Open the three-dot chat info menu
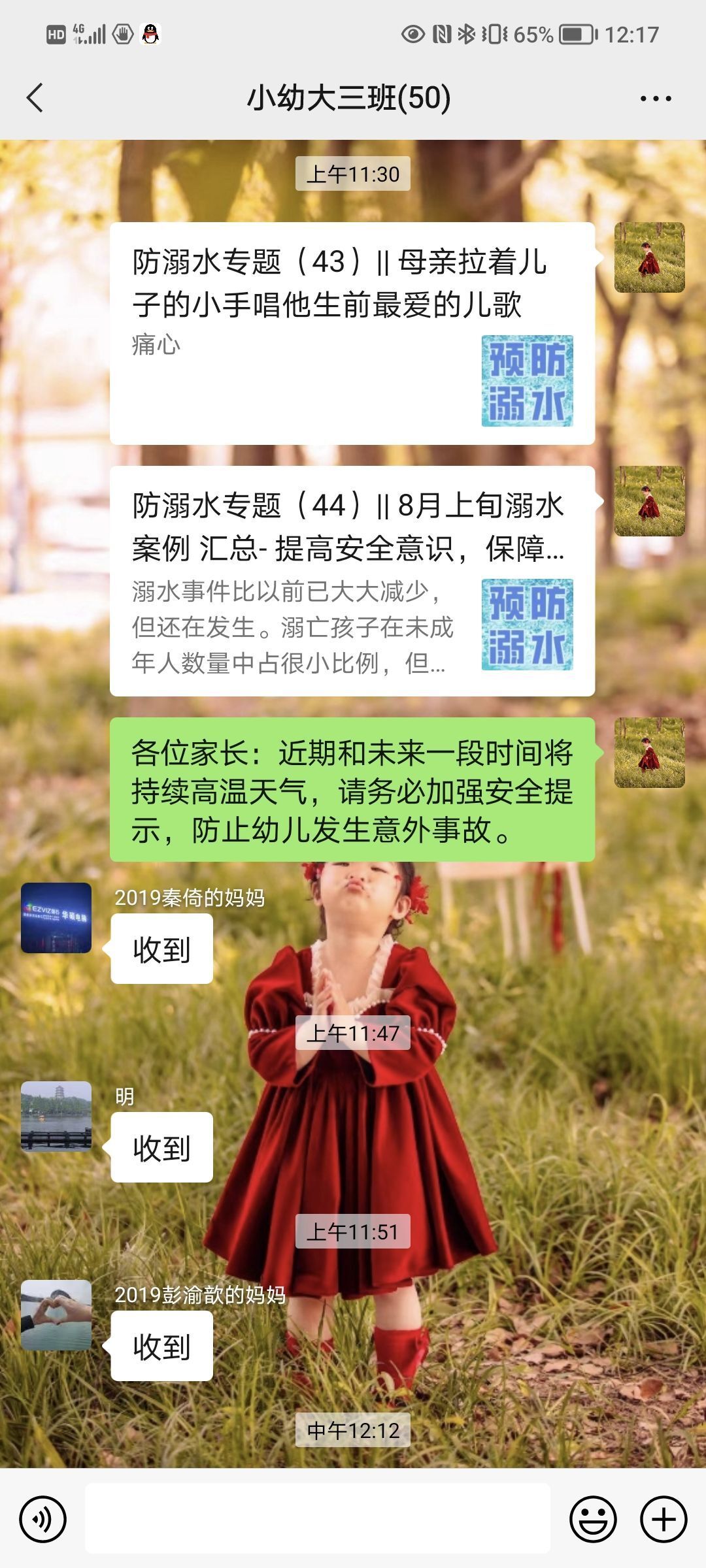 [655, 98]
